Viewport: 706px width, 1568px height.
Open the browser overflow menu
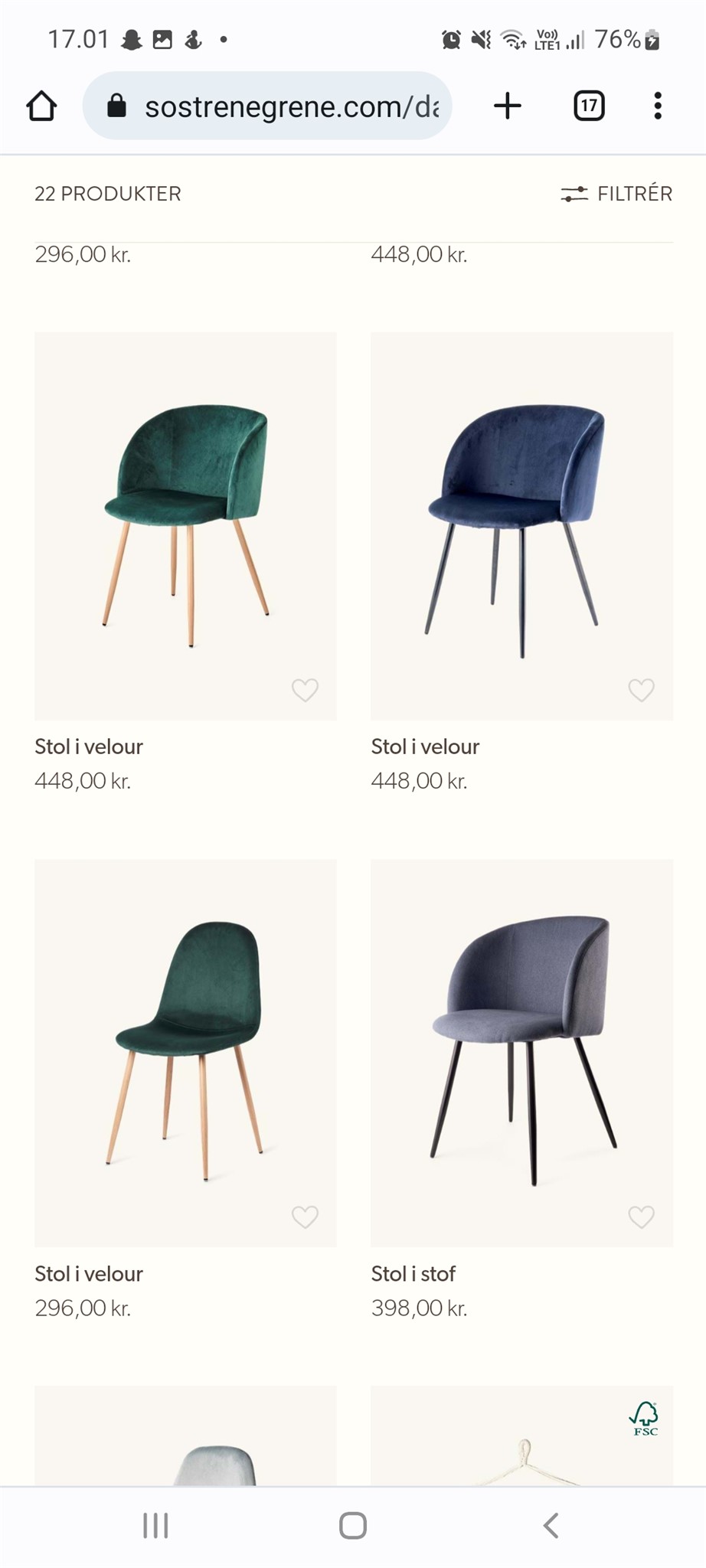pyautogui.click(x=657, y=106)
